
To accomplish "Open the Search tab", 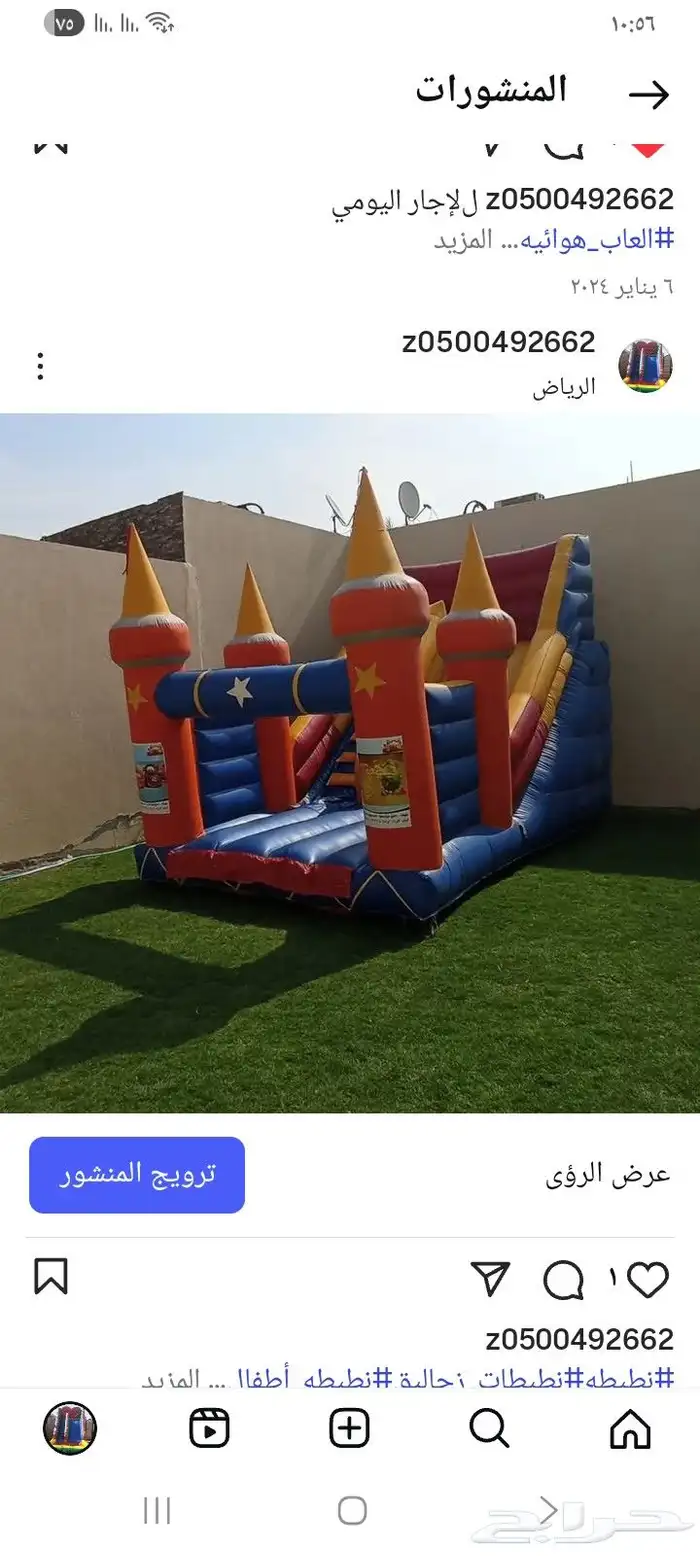I will (489, 1429).
